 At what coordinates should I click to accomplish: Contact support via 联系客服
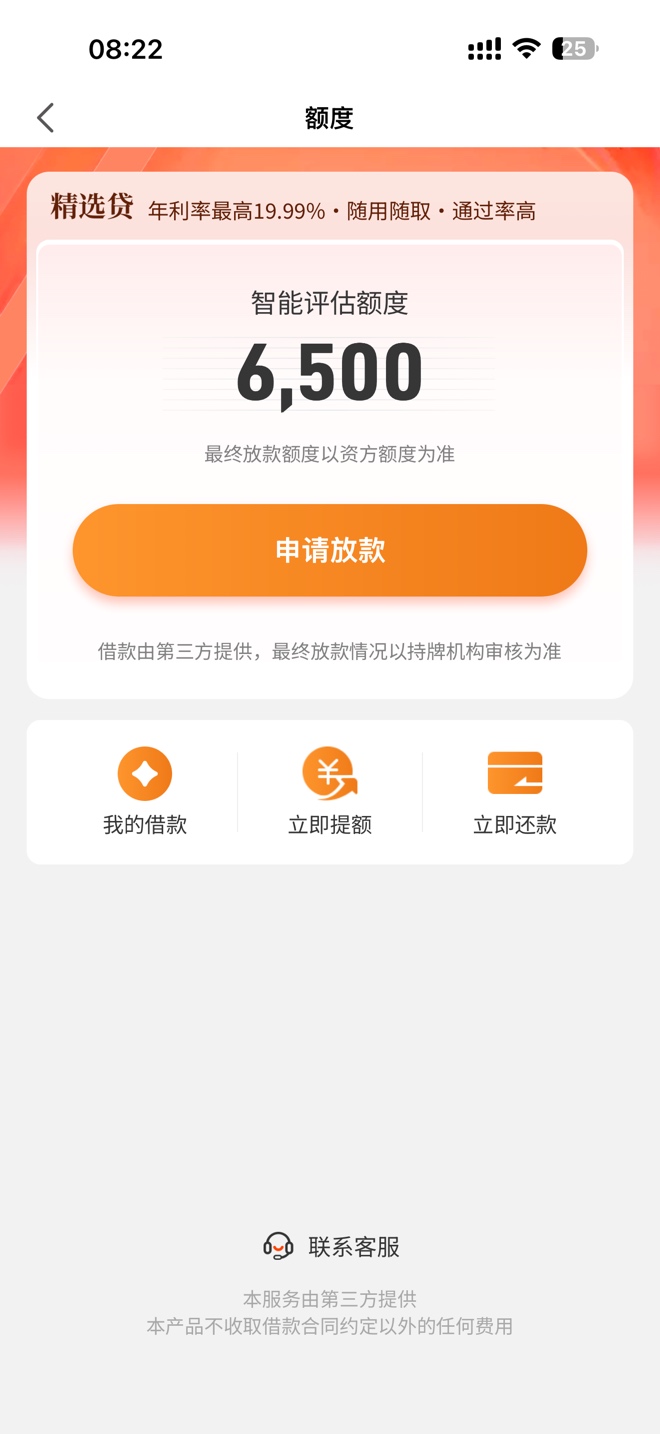click(x=332, y=1246)
